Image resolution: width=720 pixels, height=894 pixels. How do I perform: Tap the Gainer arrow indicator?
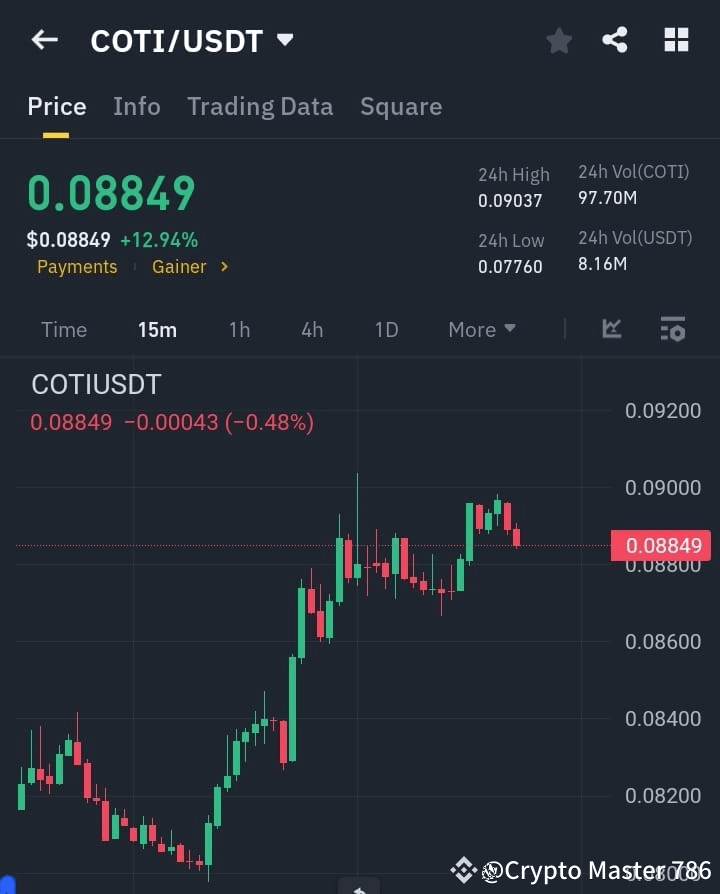point(223,267)
